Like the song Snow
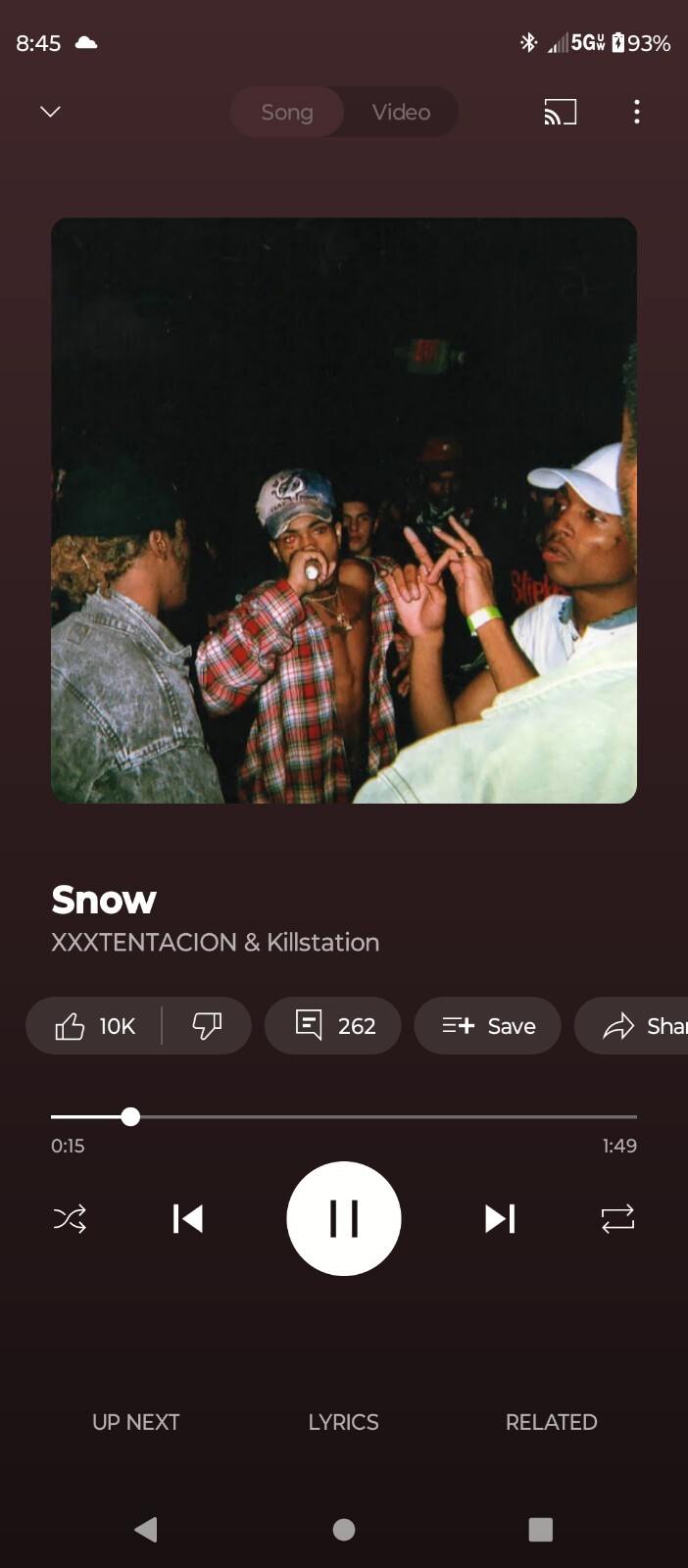688x1568 pixels. 95,1026
